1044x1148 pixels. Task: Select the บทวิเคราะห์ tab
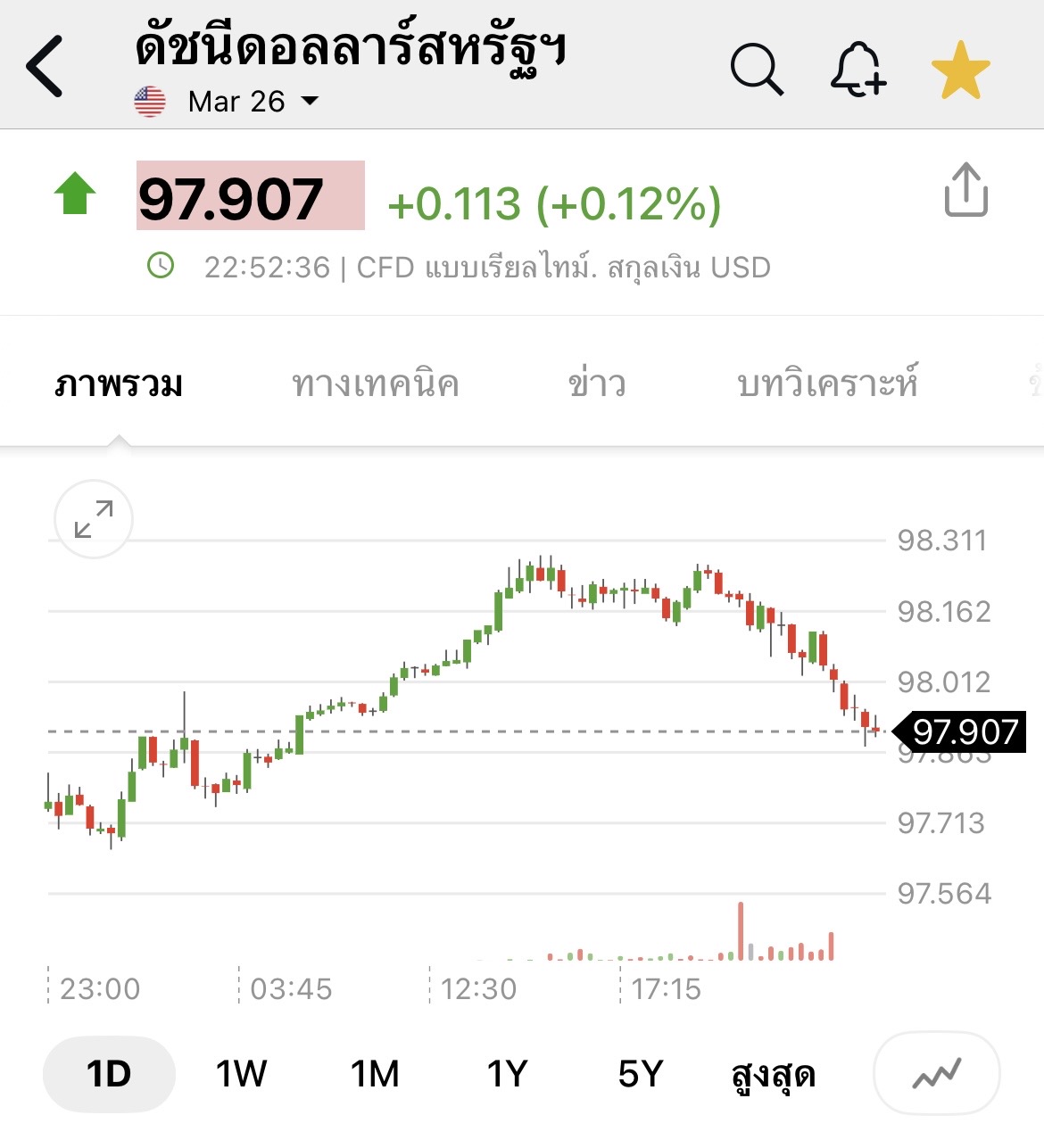click(x=827, y=384)
